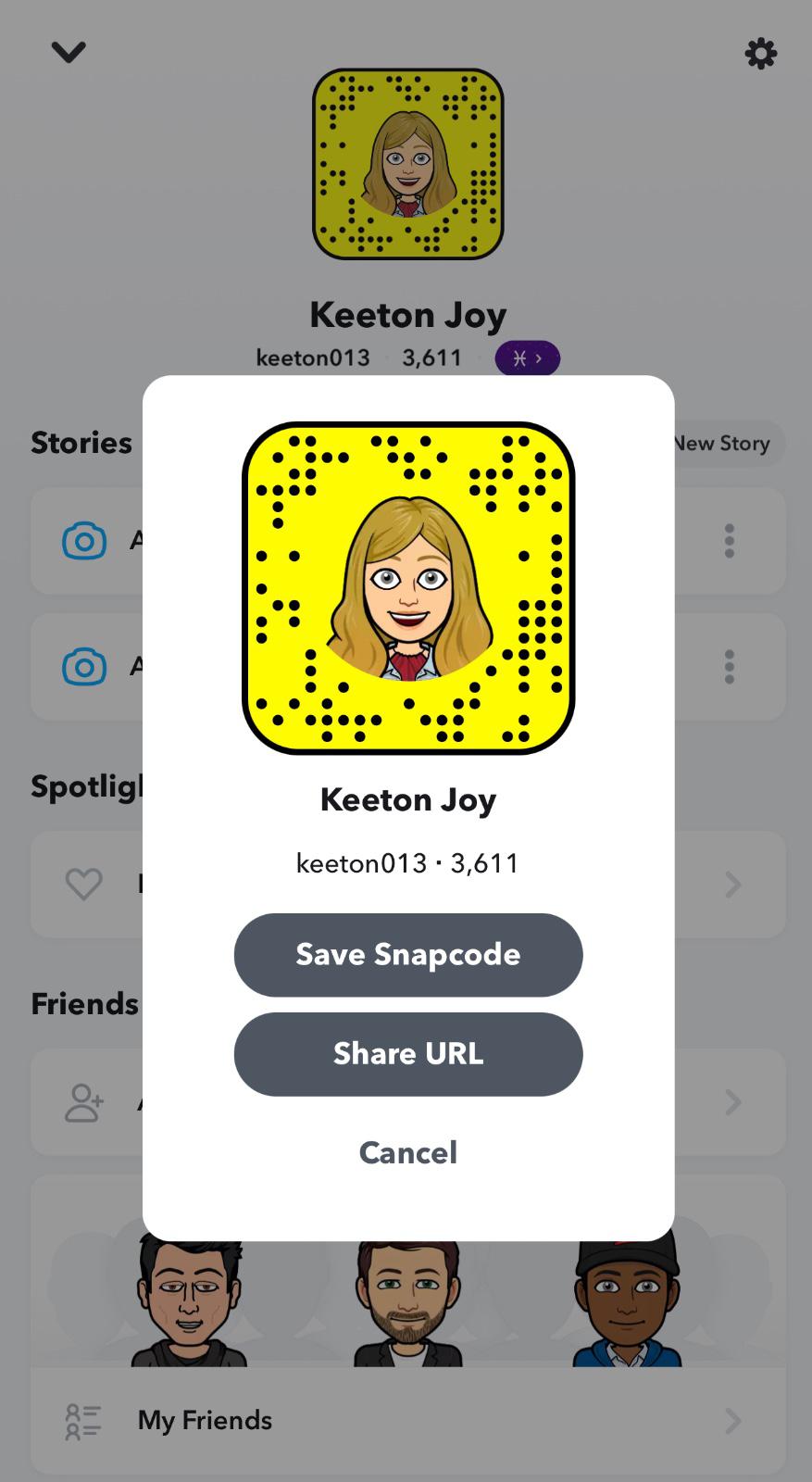Share the profile URL

click(407, 1054)
